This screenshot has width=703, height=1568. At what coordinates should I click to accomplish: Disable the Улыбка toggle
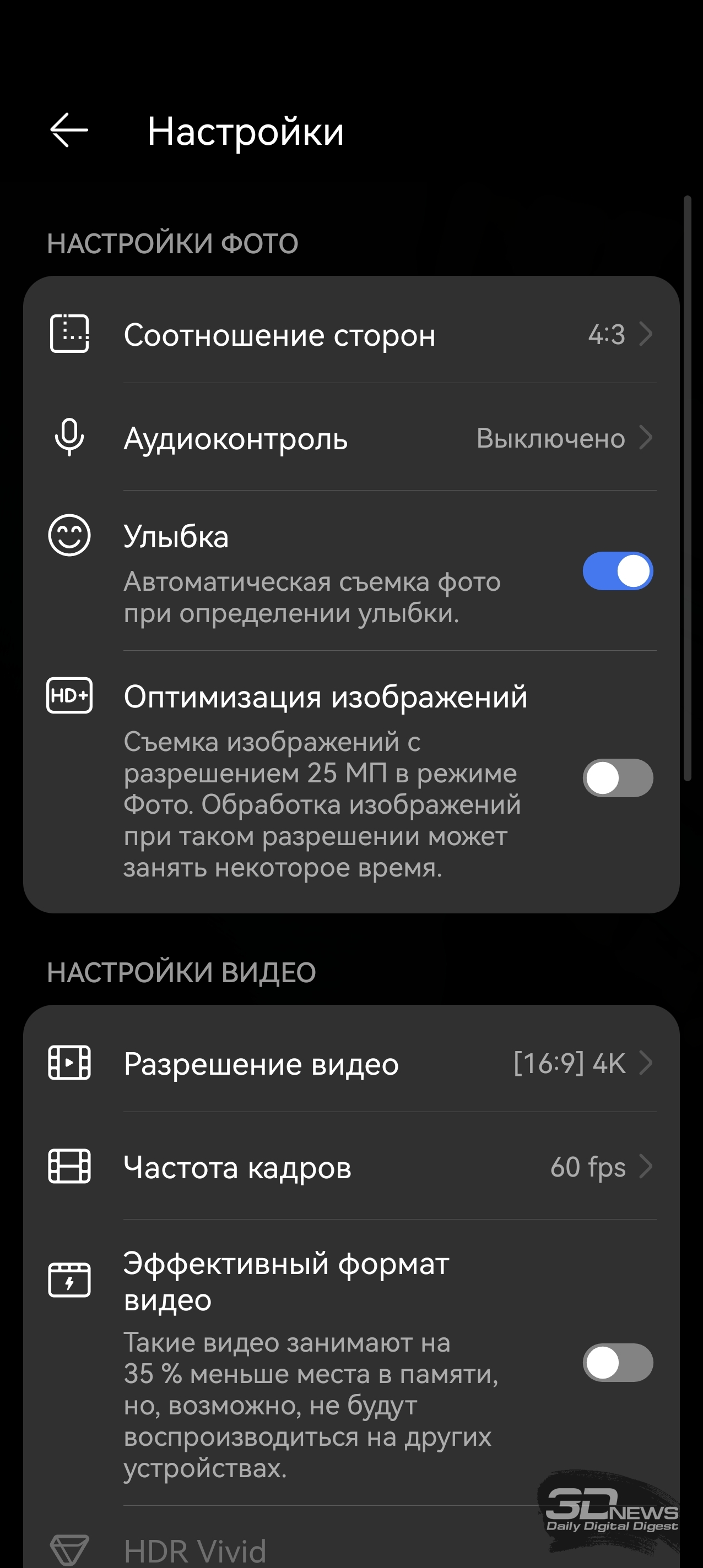pyautogui.click(x=618, y=571)
